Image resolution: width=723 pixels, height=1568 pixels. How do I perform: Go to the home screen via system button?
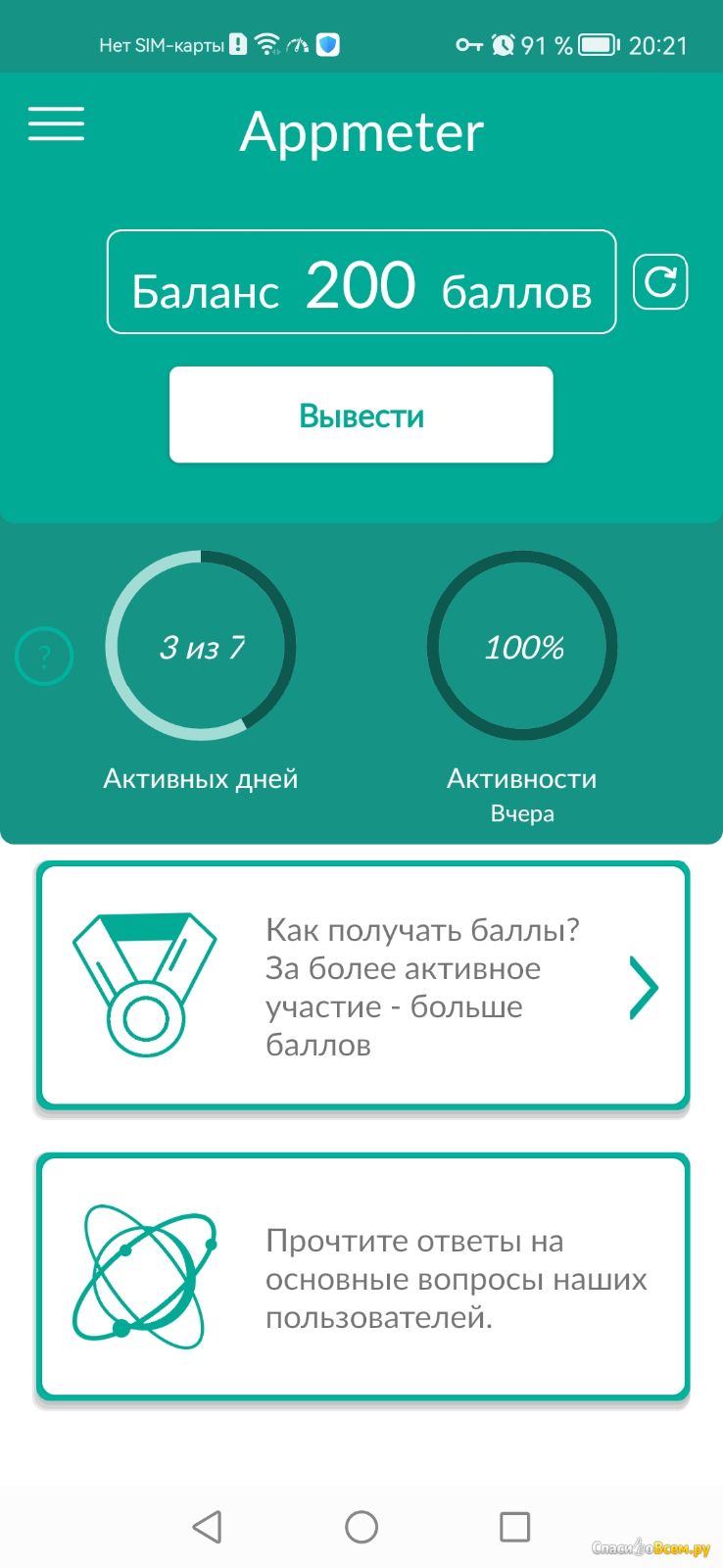pos(361,1526)
